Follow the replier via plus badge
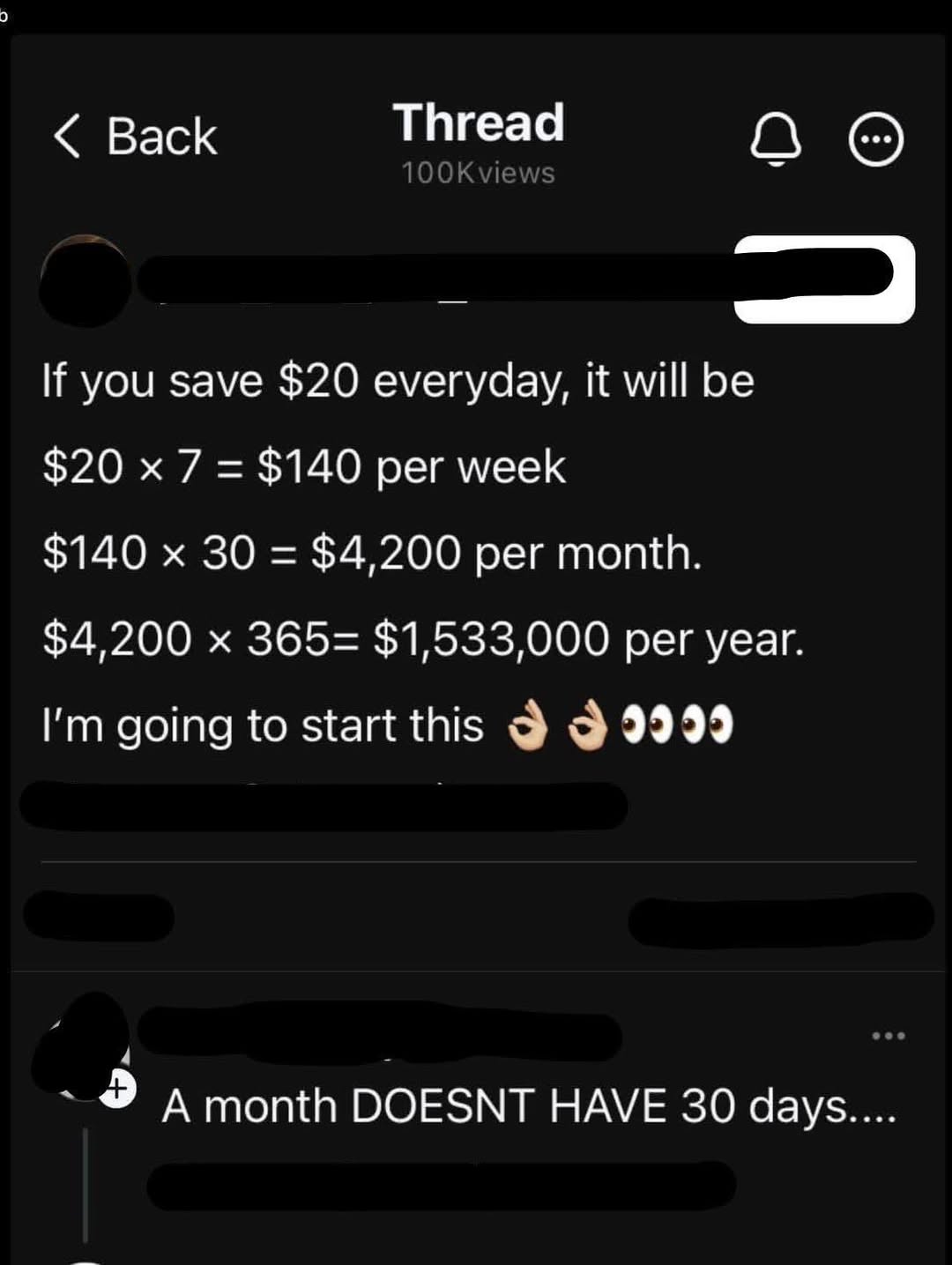Viewport: 952px width, 1265px height. pos(116,1088)
